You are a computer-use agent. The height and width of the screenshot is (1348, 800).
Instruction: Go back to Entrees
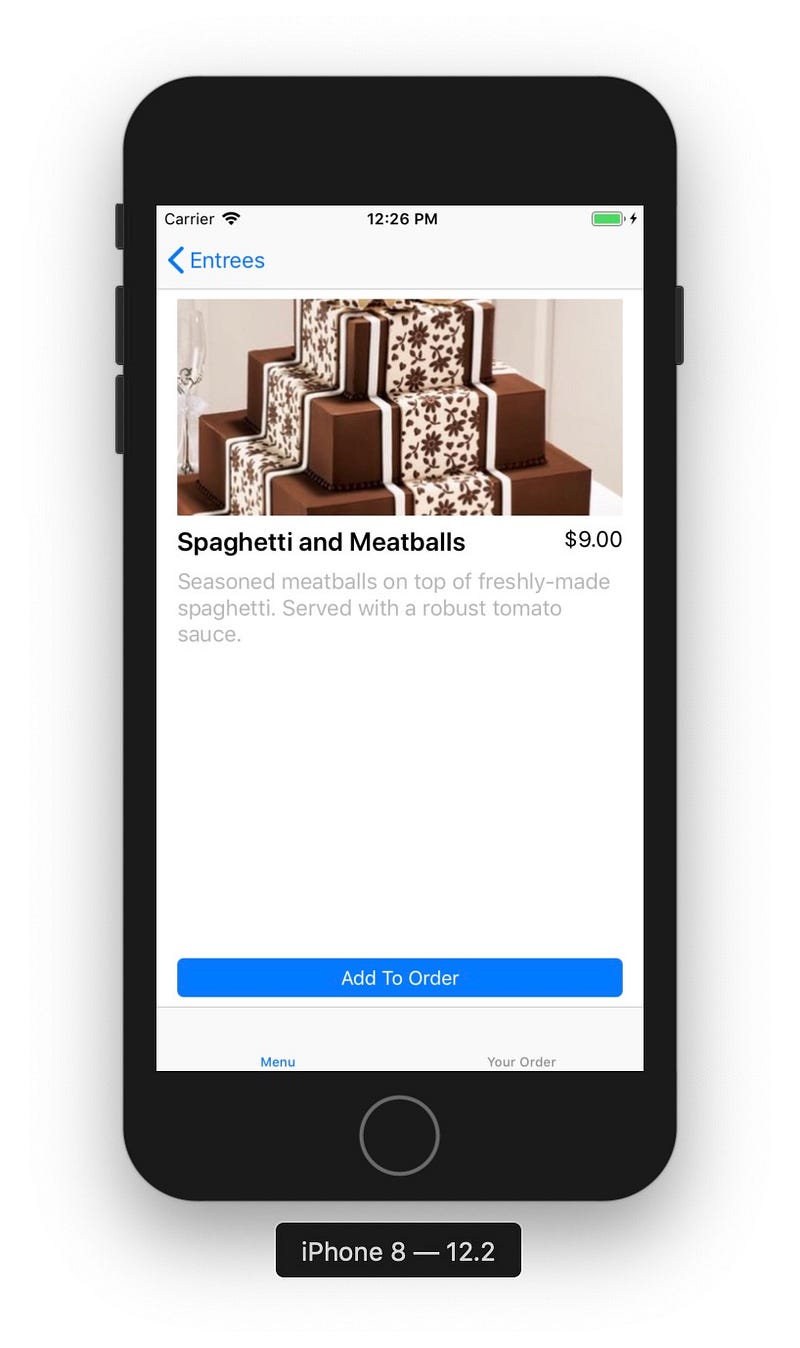[x=216, y=261]
